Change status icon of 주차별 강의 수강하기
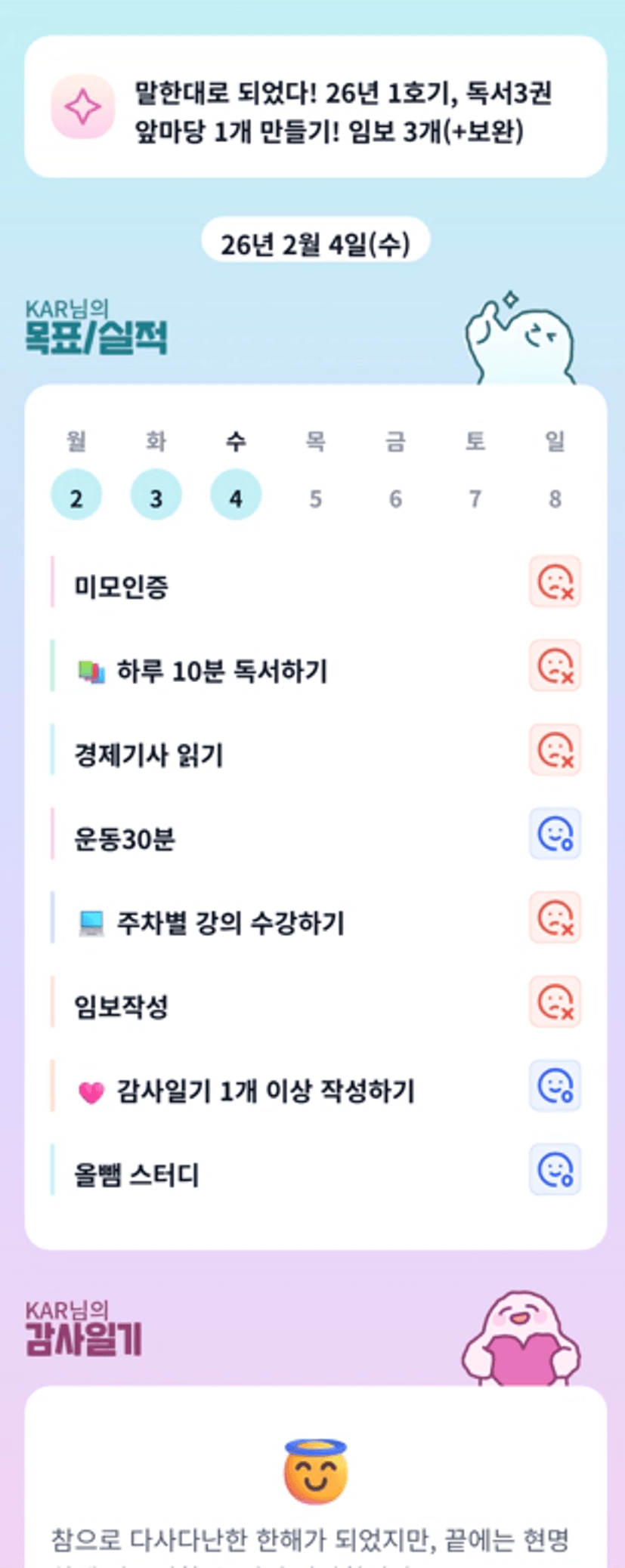Viewport: 625px width, 1568px height. pyautogui.click(x=555, y=918)
